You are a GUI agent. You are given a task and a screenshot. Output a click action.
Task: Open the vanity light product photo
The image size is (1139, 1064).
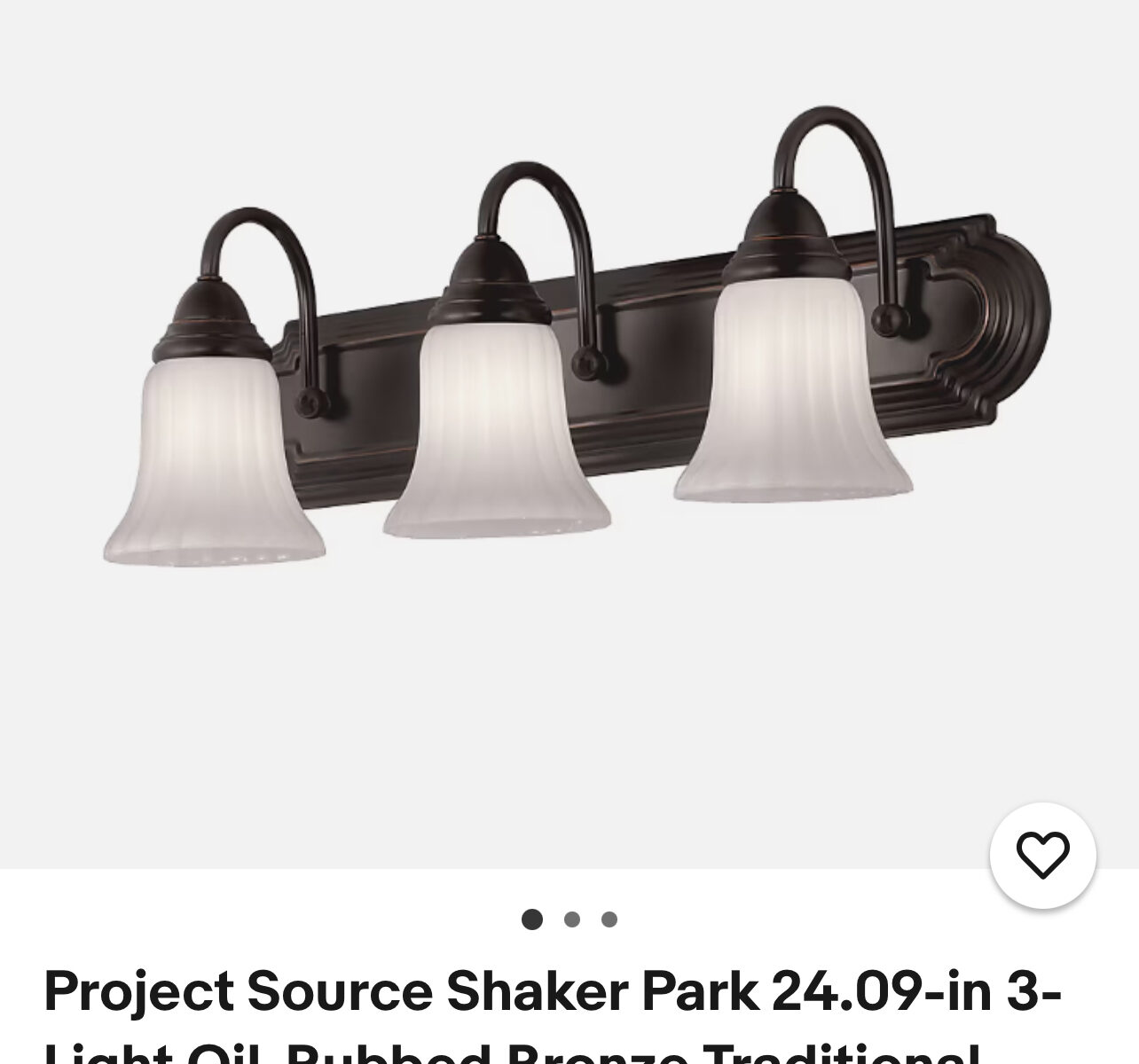568,372
